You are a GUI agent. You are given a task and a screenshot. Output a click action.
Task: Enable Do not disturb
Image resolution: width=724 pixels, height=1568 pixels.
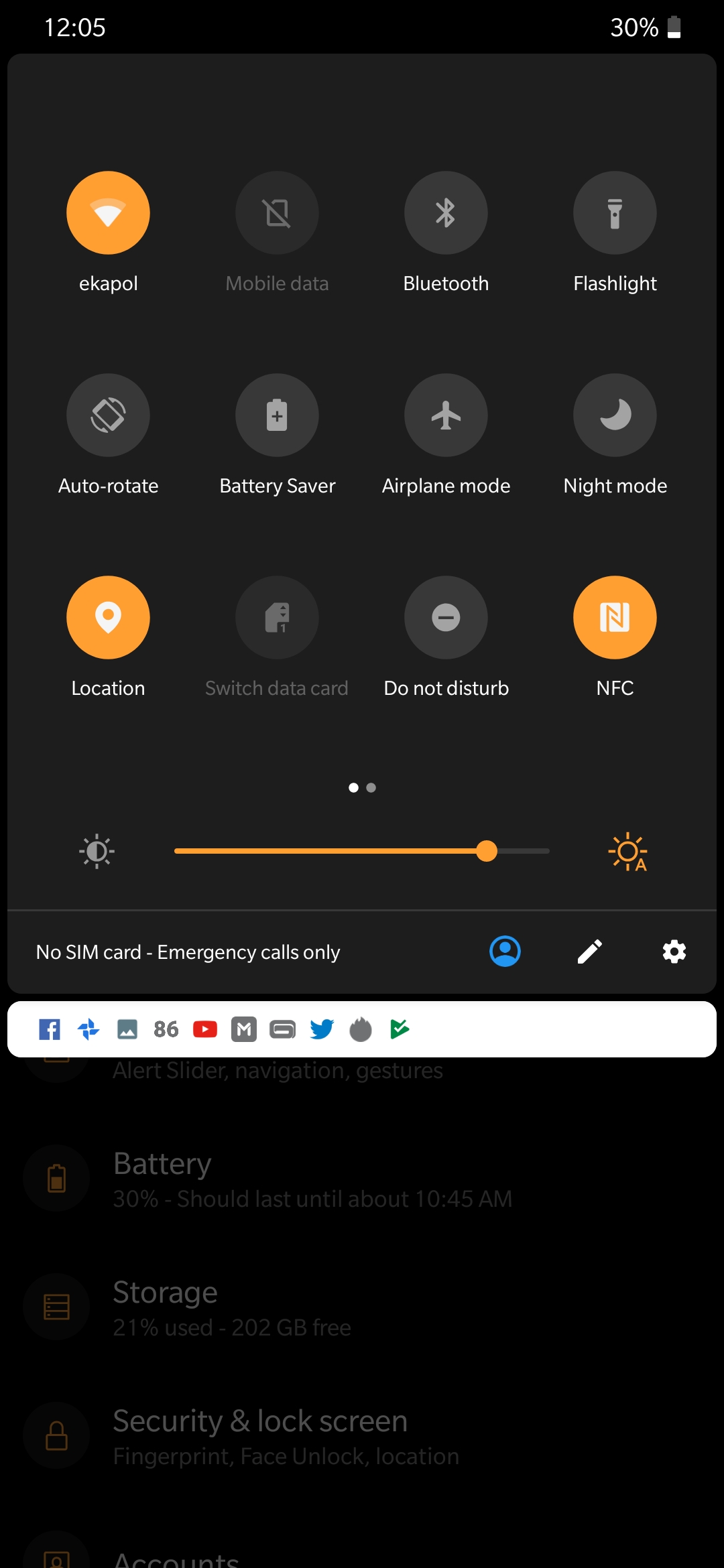click(x=446, y=618)
